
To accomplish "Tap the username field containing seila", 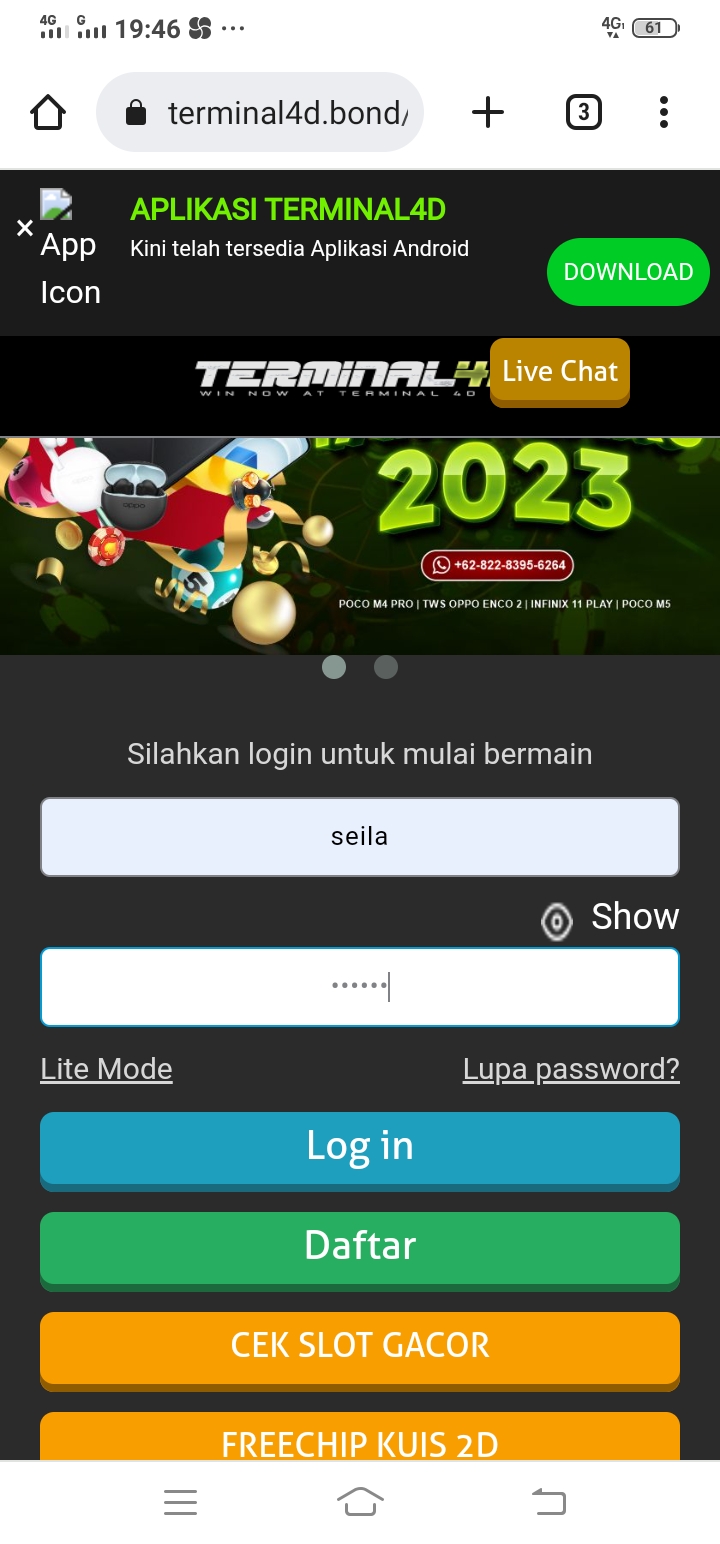I will [360, 837].
